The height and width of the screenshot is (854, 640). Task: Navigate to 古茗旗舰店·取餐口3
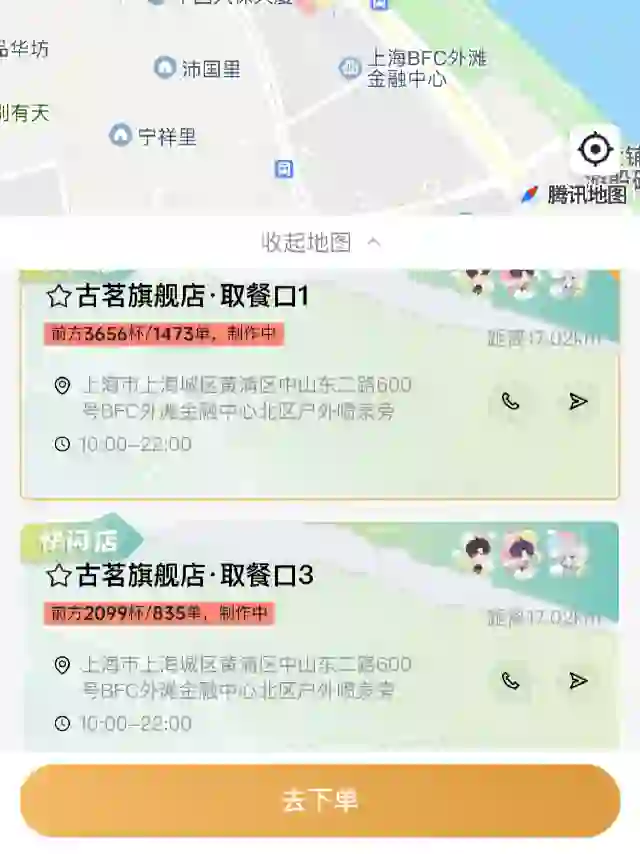pyautogui.click(x=578, y=681)
